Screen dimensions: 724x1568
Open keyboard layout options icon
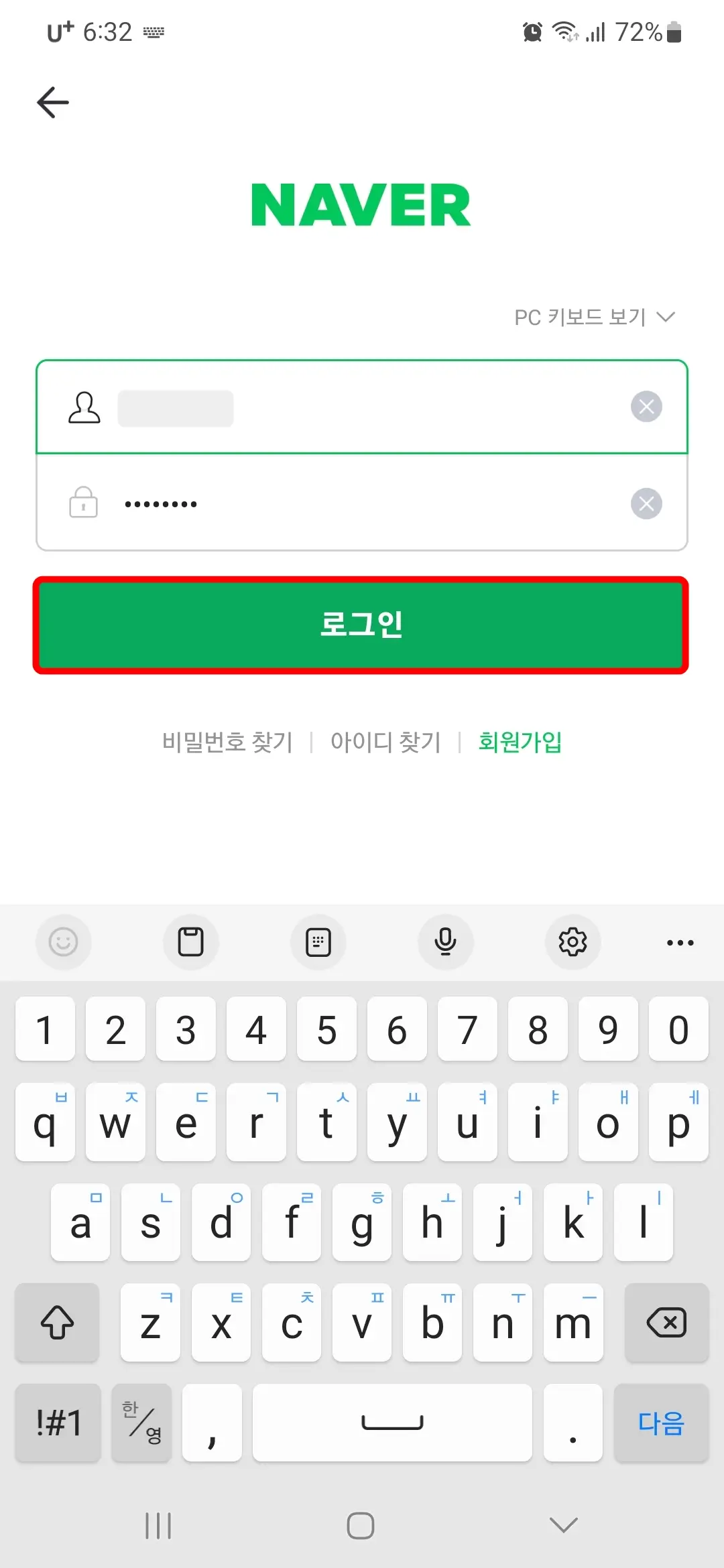[318, 942]
